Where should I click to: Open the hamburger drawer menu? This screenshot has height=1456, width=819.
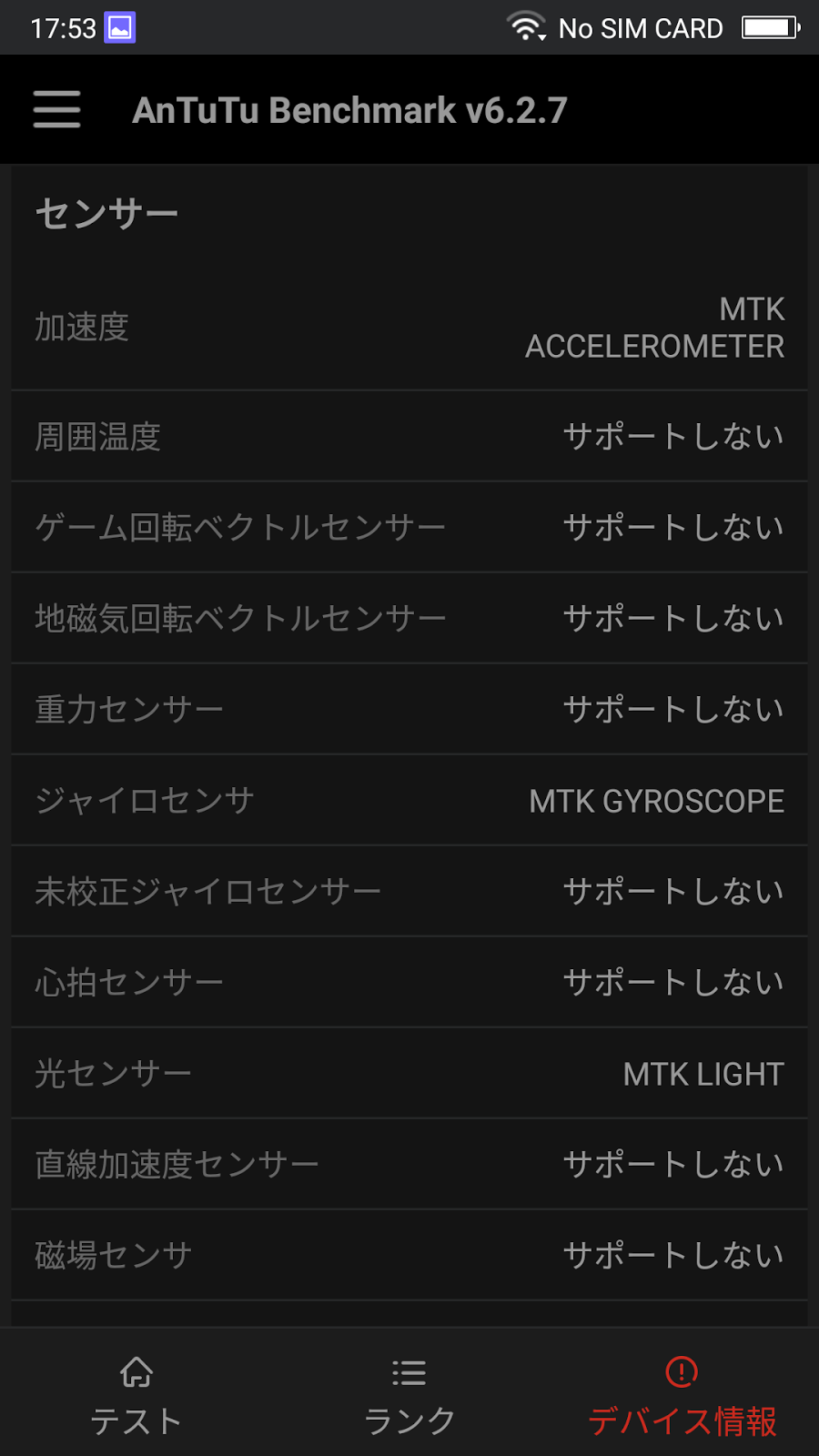(57, 109)
